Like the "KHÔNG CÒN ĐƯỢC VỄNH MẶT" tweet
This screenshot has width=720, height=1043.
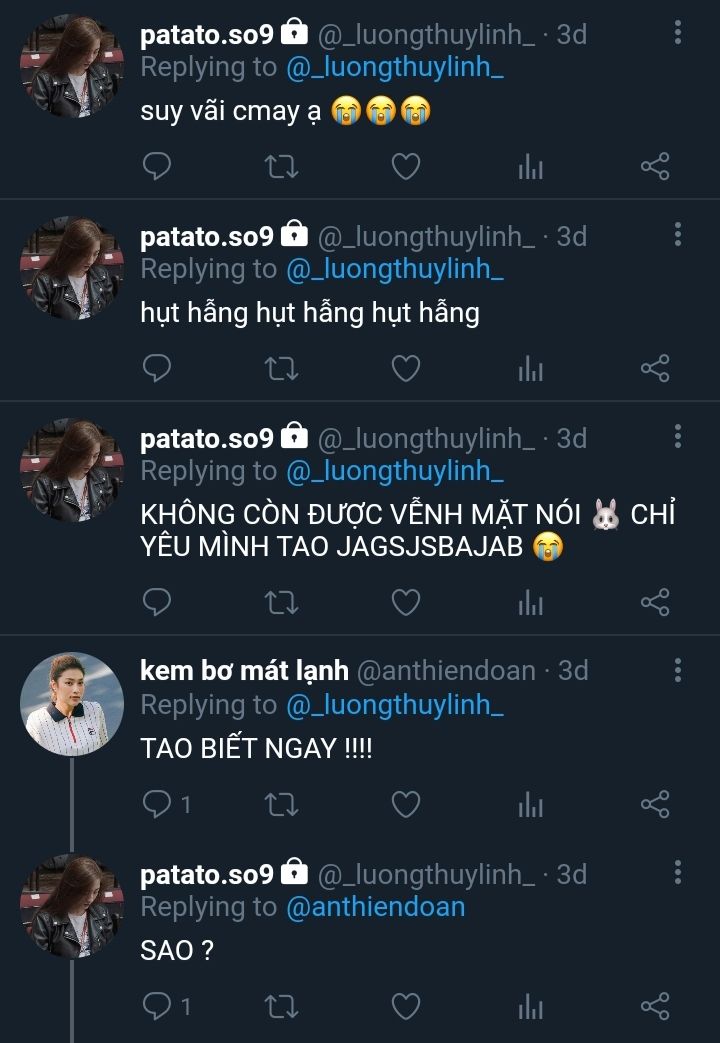tap(405, 603)
